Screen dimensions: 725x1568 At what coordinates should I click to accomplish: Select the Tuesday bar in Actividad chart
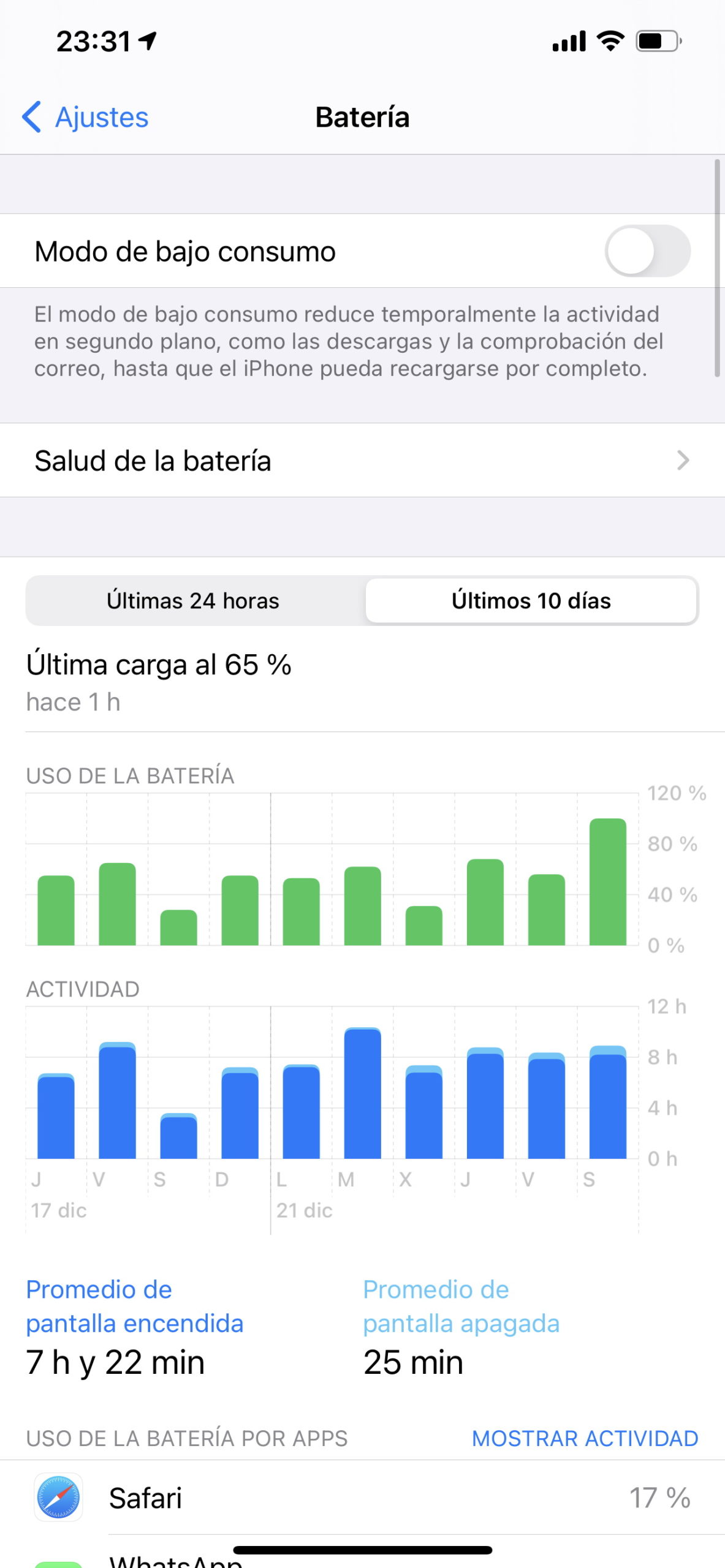(363, 1093)
